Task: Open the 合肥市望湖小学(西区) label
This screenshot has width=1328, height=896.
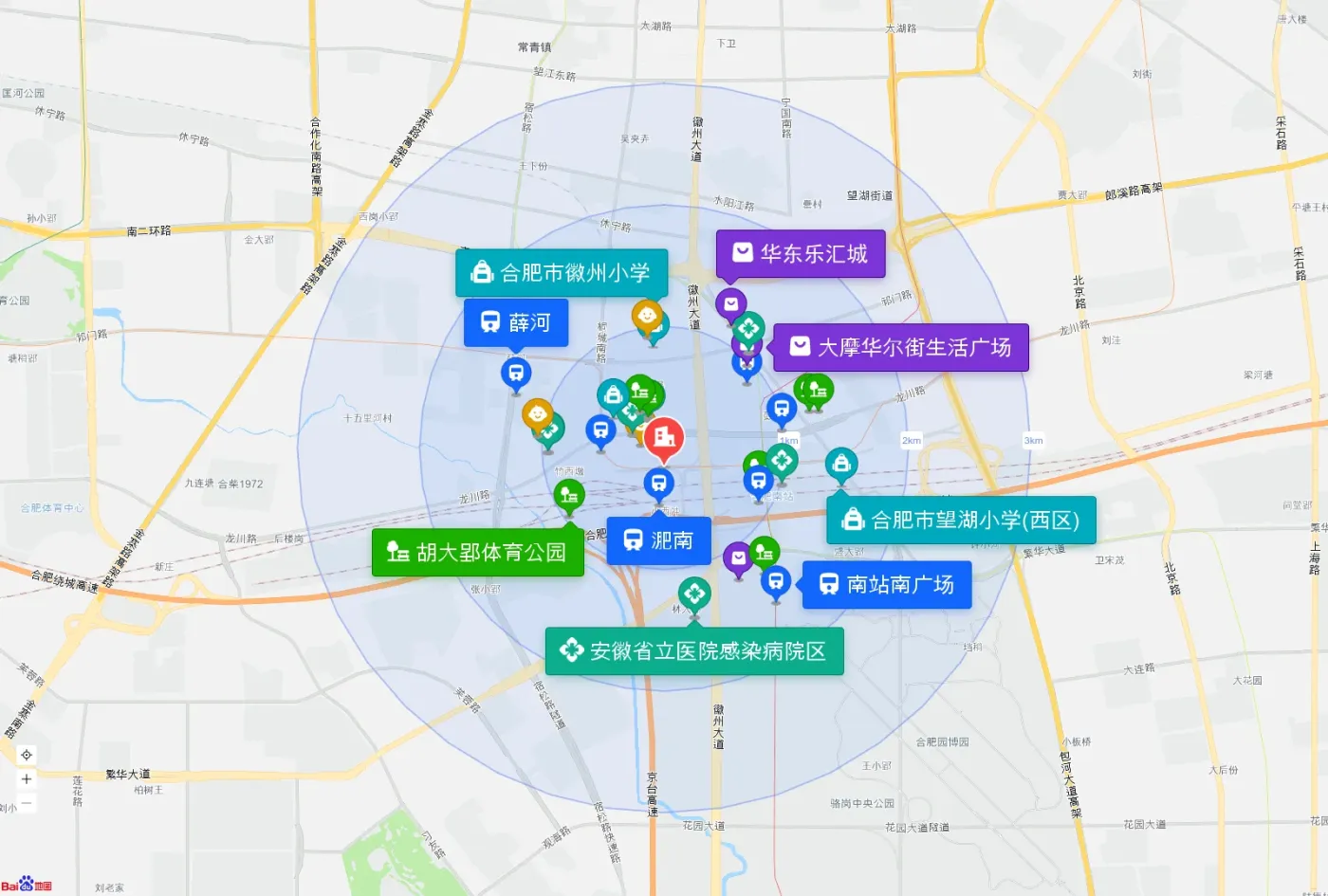Action: [x=961, y=520]
